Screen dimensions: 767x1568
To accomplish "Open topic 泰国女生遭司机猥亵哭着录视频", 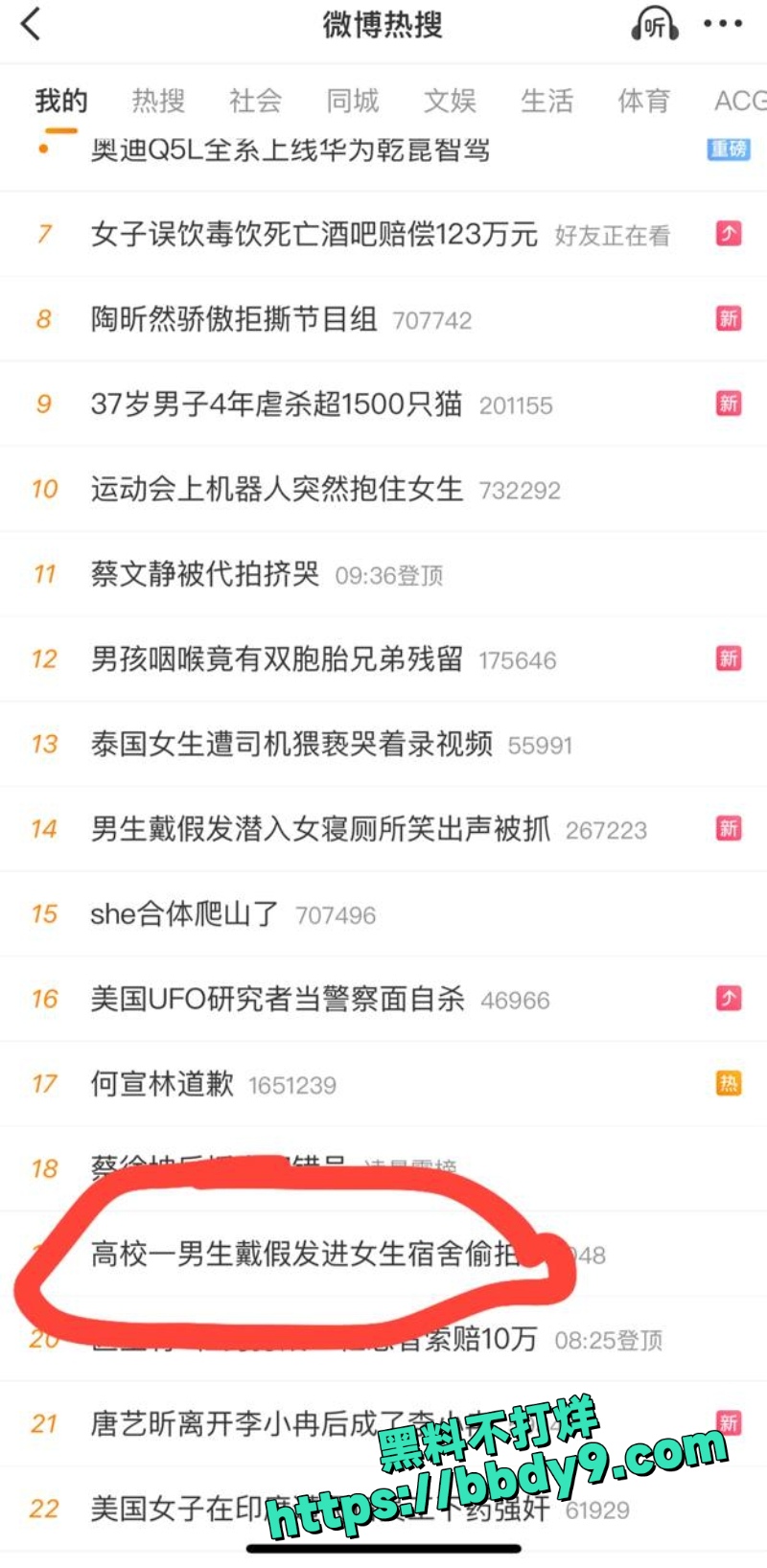I will click(x=291, y=745).
